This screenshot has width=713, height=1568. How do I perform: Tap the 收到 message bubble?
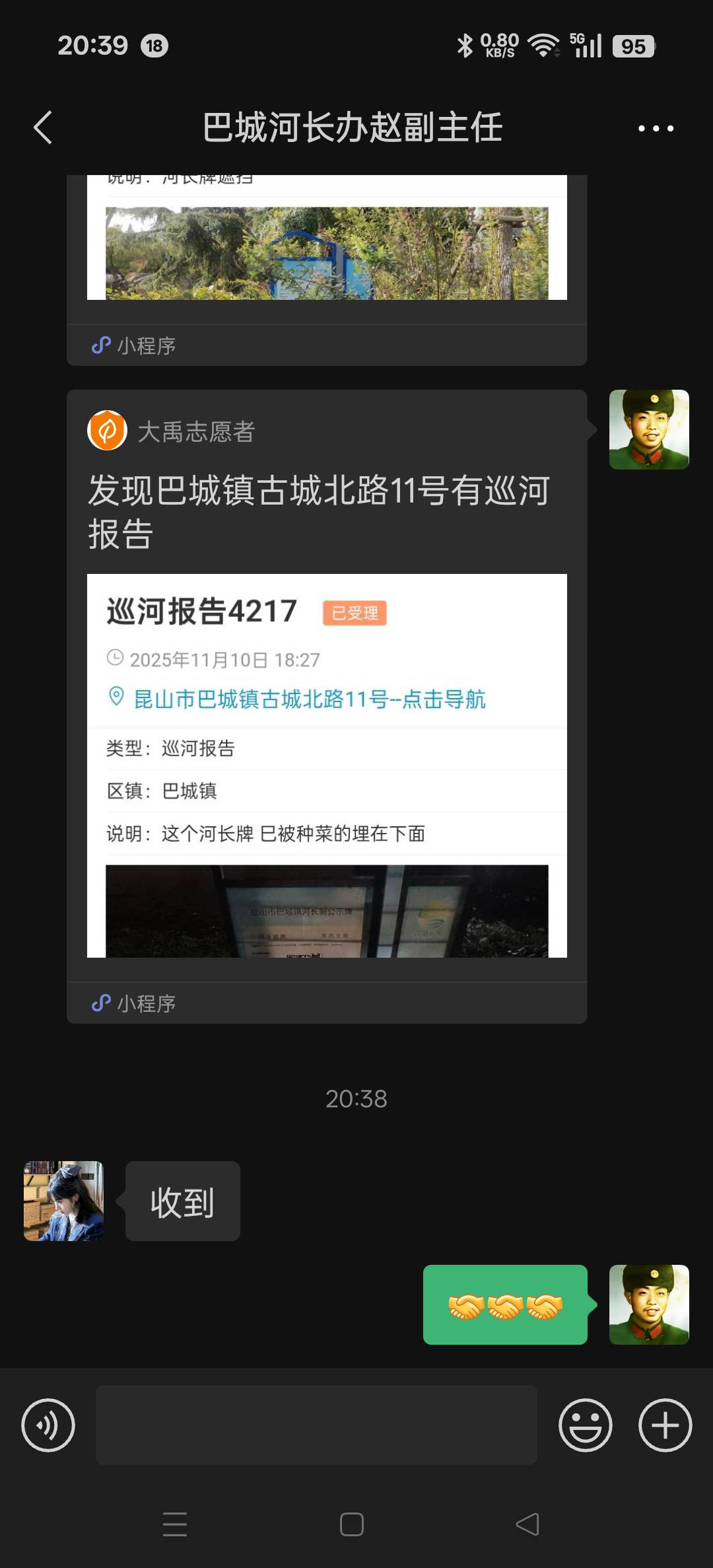[x=182, y=1201]
